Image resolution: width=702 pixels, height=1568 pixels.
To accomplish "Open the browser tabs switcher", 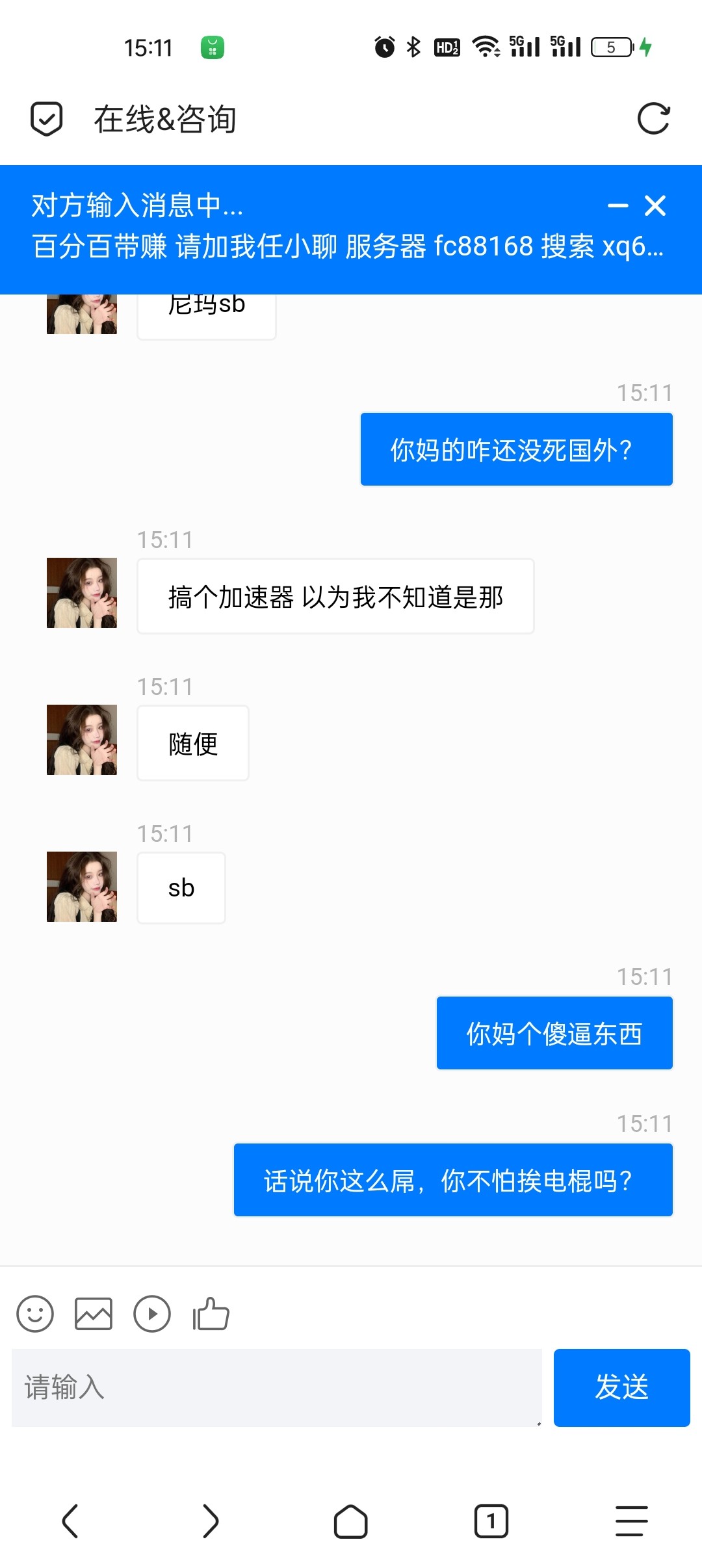I will [x=491, y=1521].
